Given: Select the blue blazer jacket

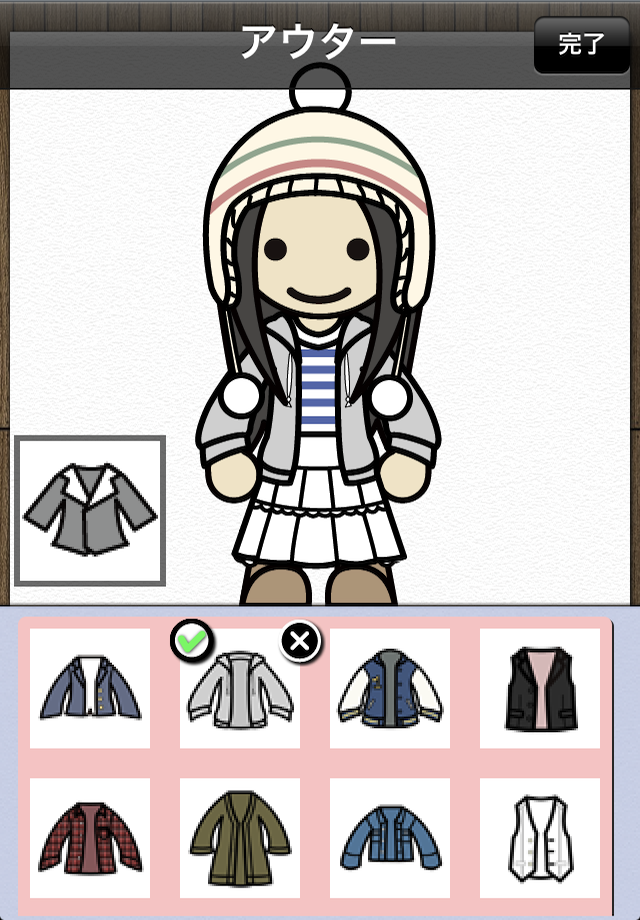Looking at the screenshot, I should [x=90, y=688].
